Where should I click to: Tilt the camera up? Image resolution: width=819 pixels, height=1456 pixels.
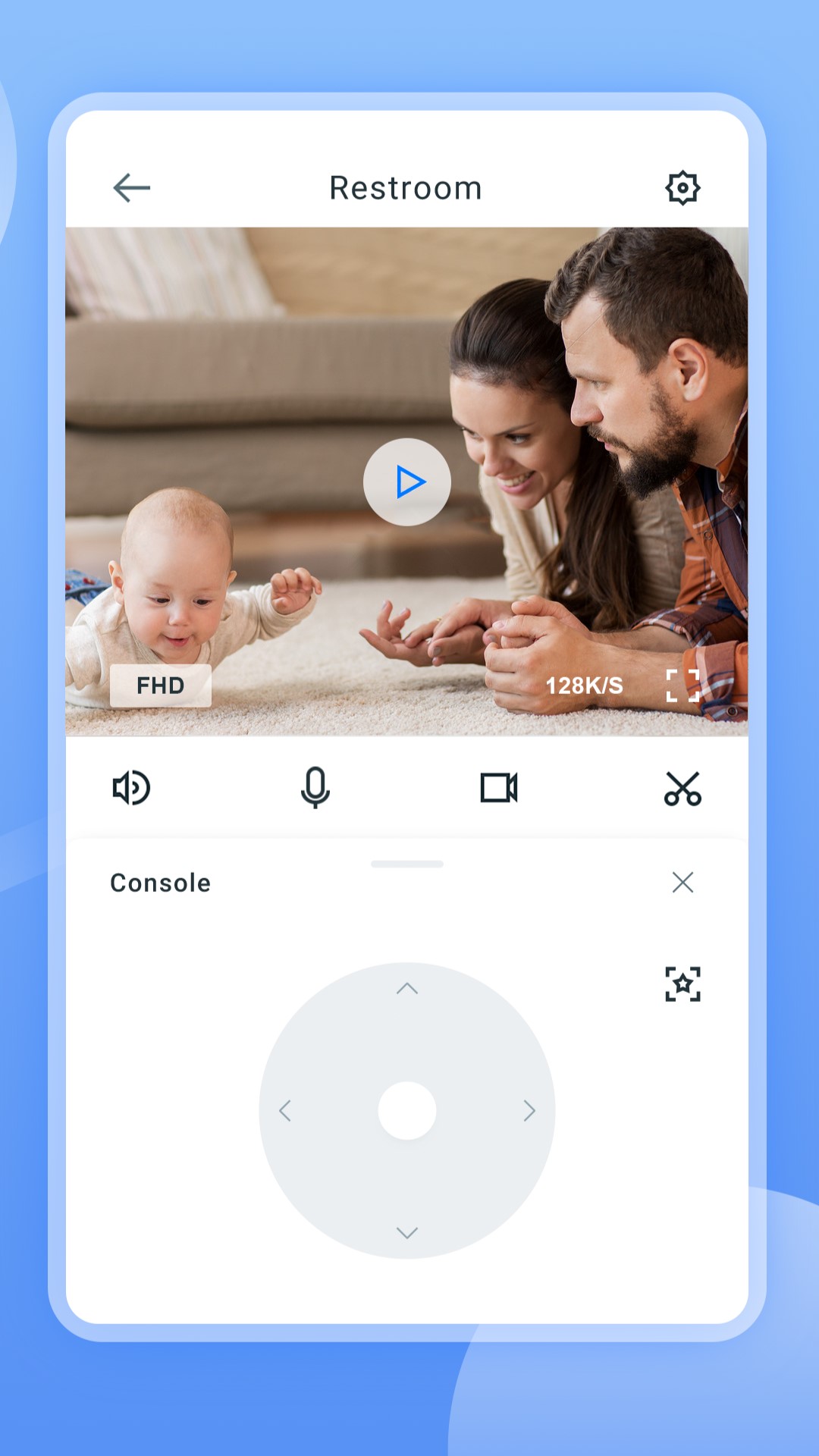coord(407,989)
